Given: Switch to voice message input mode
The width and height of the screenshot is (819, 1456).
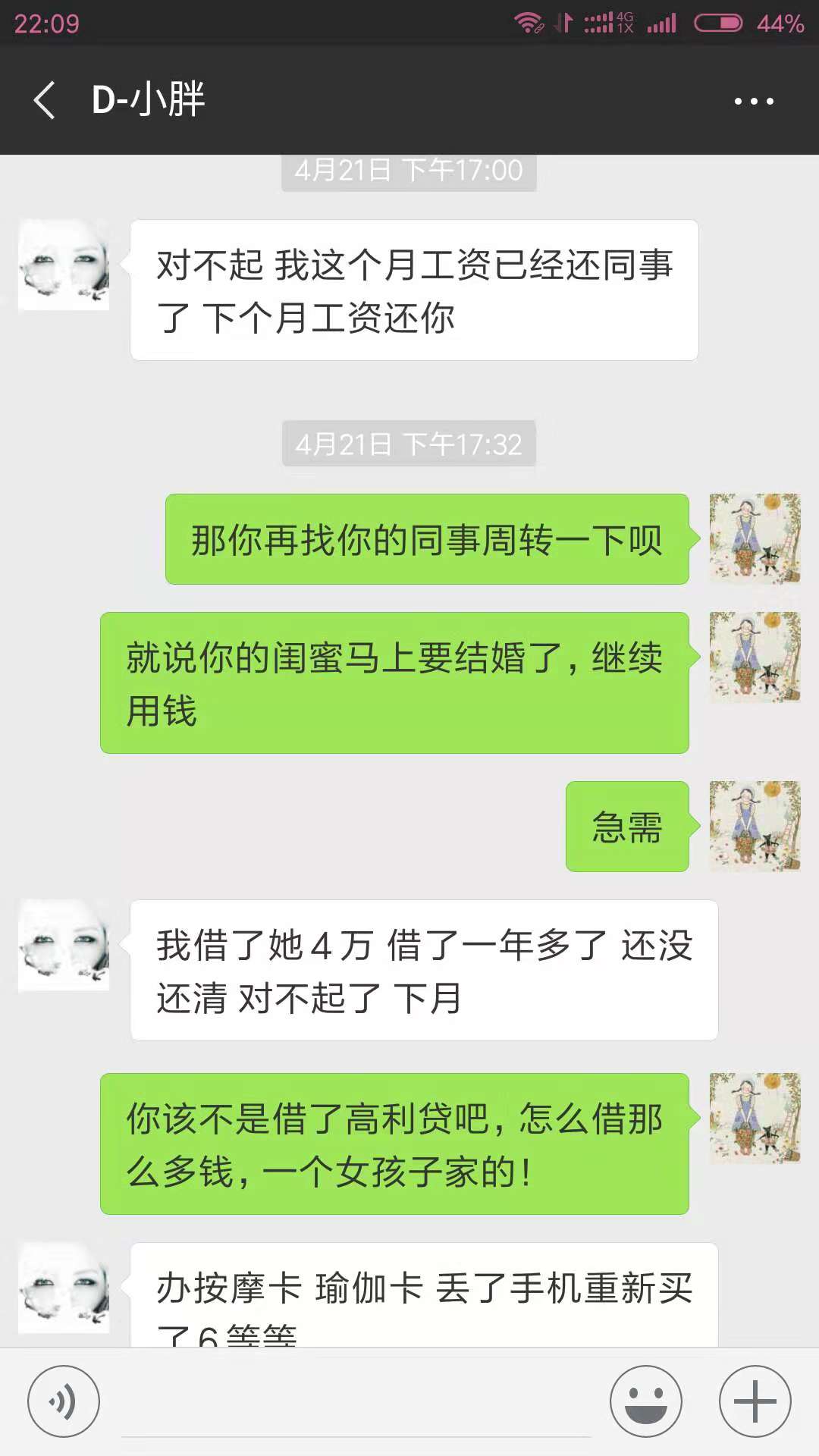Looking at the screenshot, I should click(x=61, y=1399).
